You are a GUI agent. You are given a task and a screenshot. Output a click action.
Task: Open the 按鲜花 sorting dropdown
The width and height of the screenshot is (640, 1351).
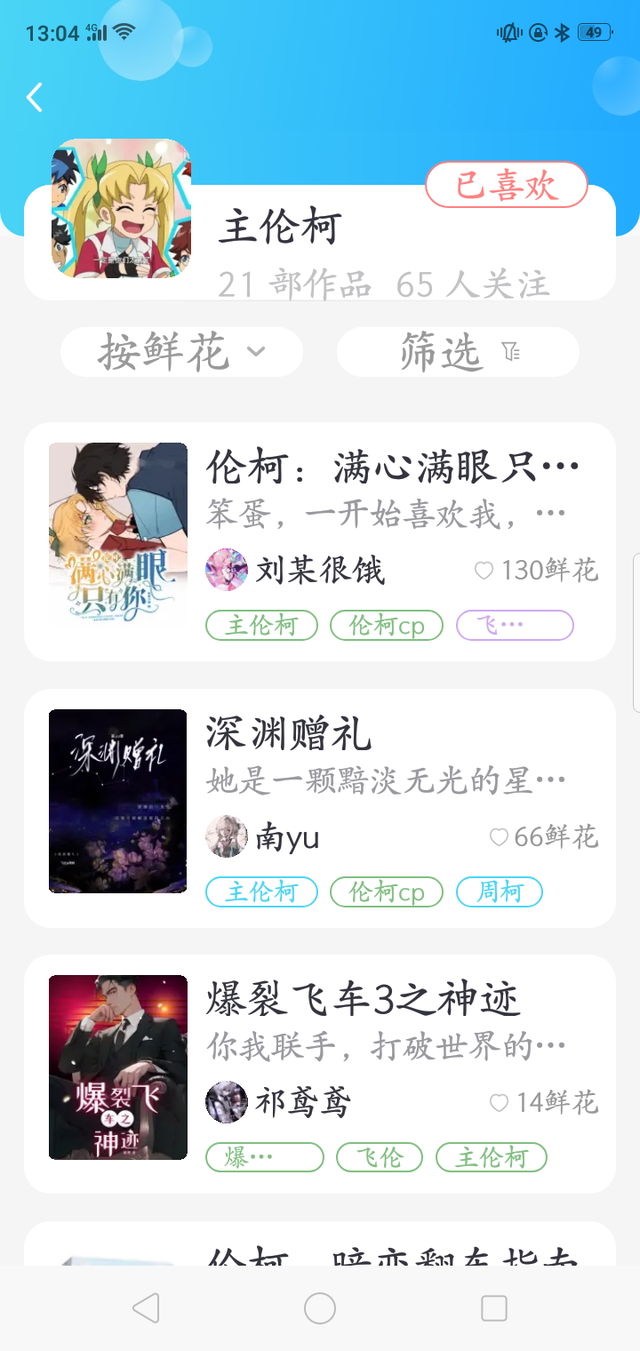pyautogui.click(x=181, y=352)
